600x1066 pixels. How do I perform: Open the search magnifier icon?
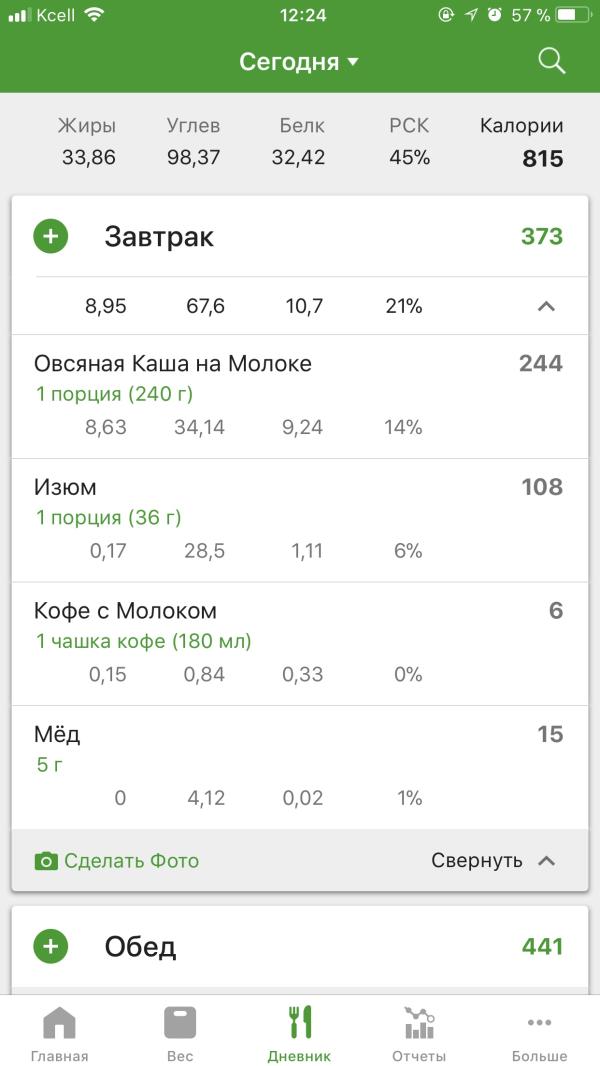click(x=551, y=61)
